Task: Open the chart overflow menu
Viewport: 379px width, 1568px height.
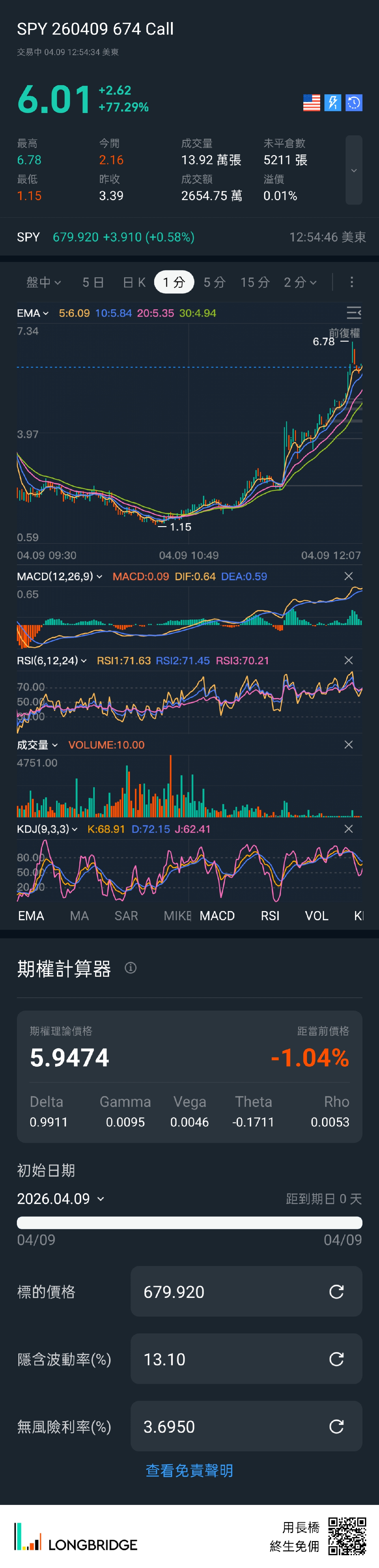Action: click(x=352, y=282)
